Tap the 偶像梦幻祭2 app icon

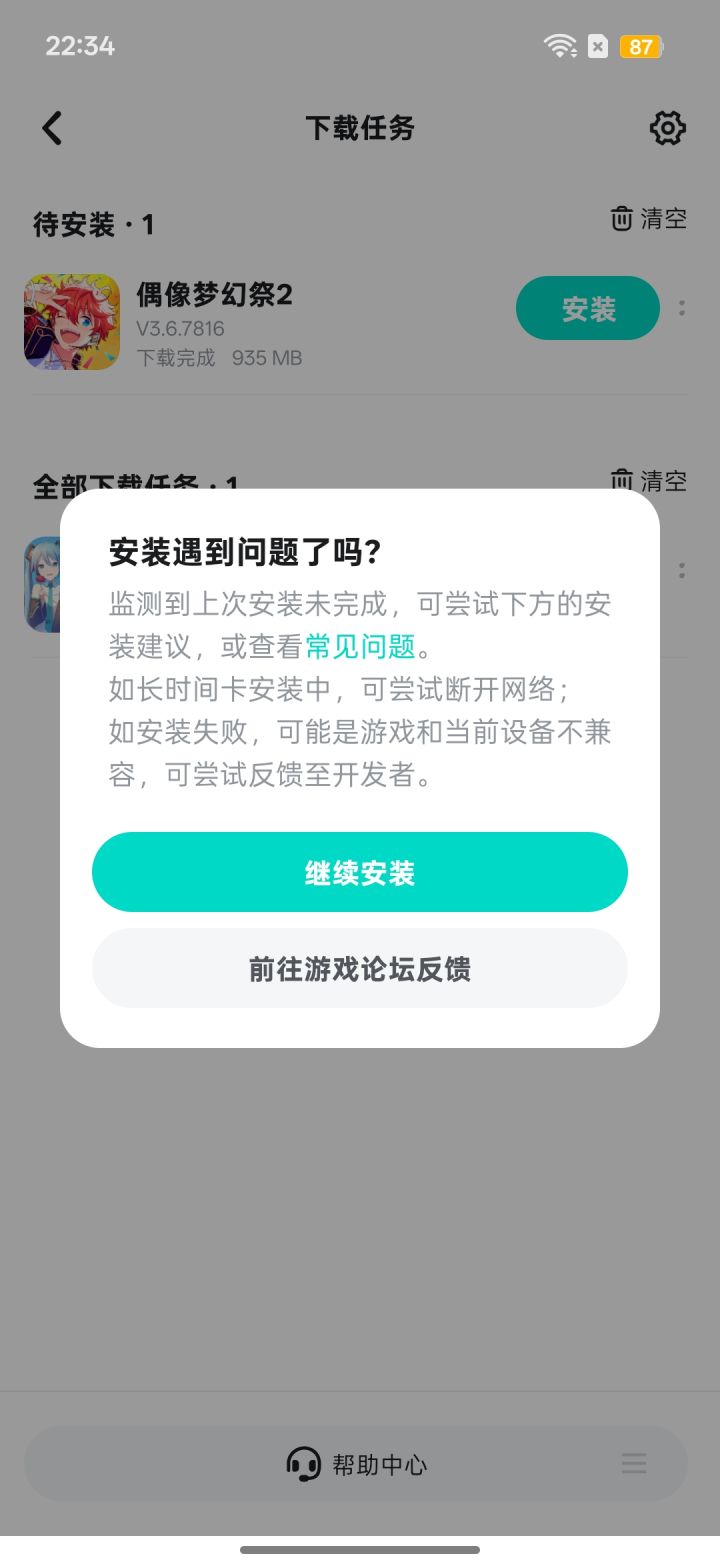[71, 322]
